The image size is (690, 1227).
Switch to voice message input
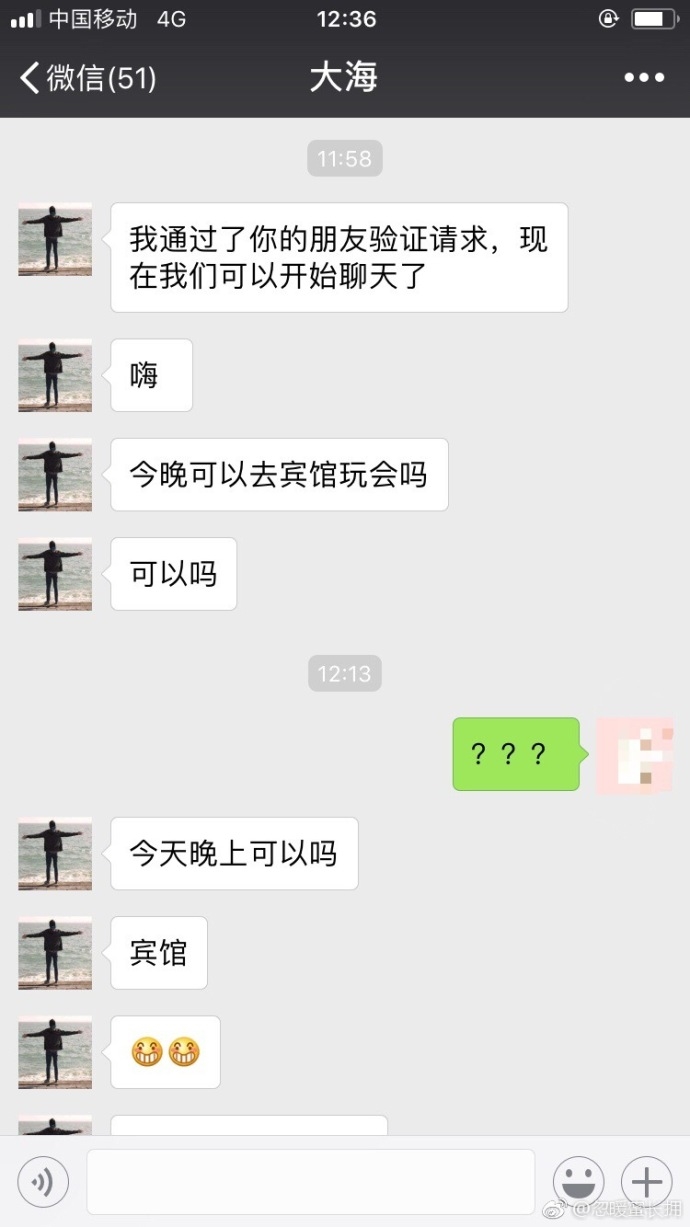click(43, 1183)
